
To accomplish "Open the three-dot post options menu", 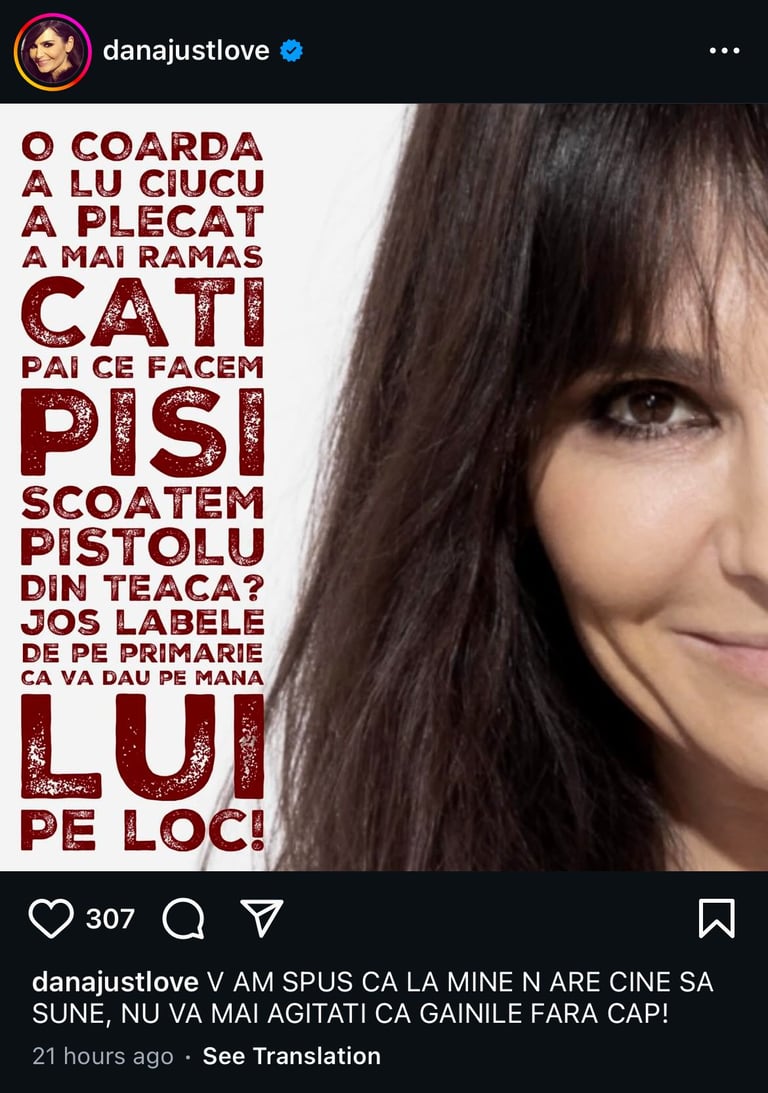I will point(724,51).
